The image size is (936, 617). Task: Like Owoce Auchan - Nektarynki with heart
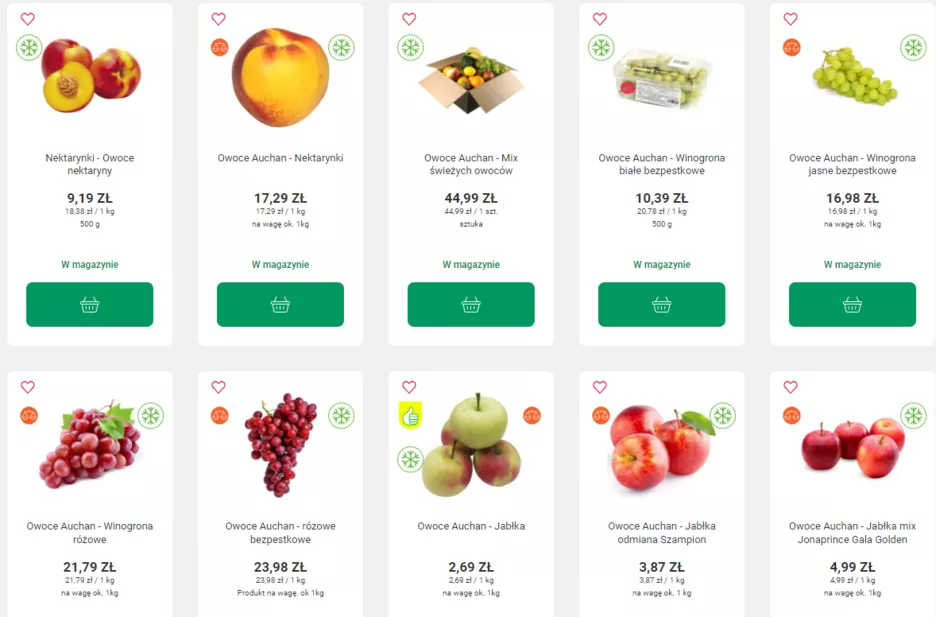218,19
